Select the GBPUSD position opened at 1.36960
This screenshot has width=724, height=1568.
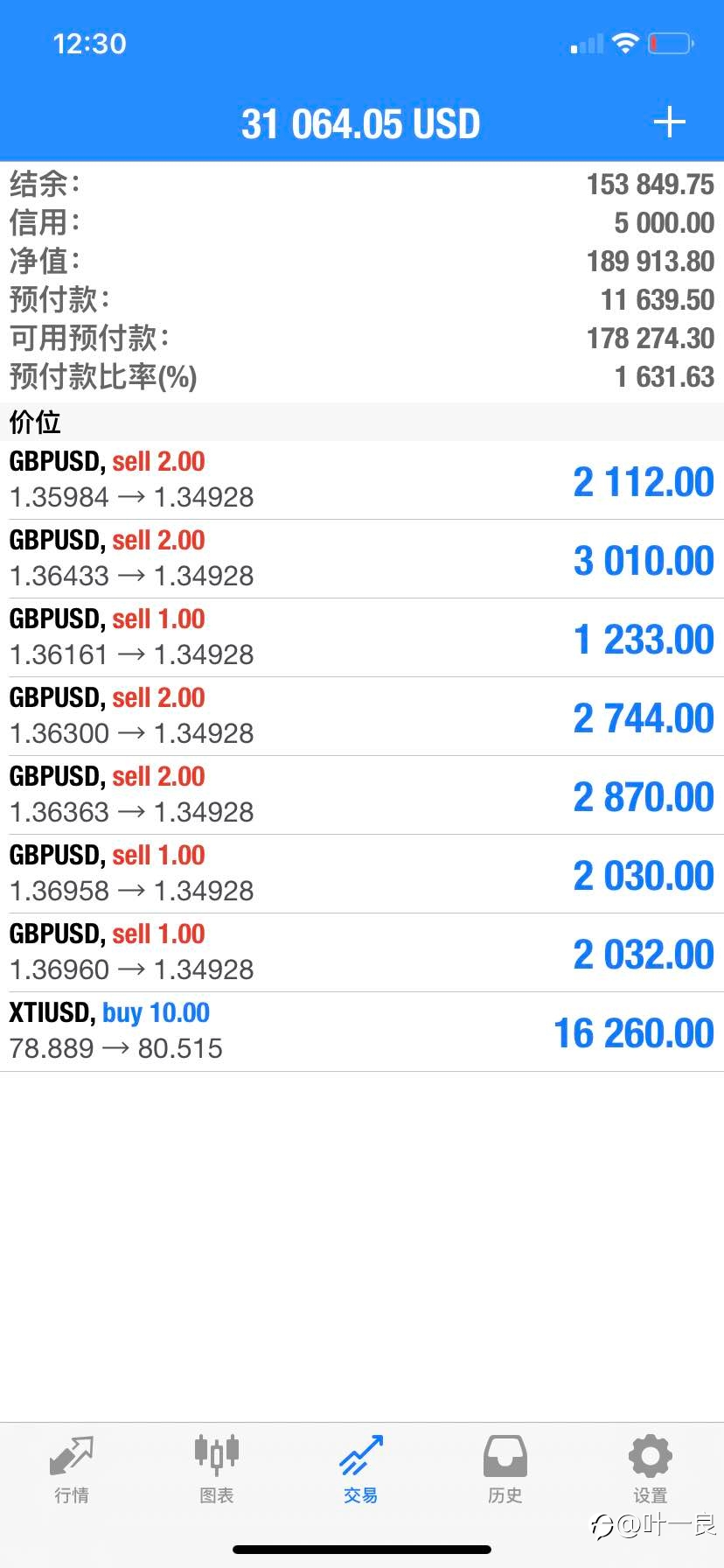(362, 953)
